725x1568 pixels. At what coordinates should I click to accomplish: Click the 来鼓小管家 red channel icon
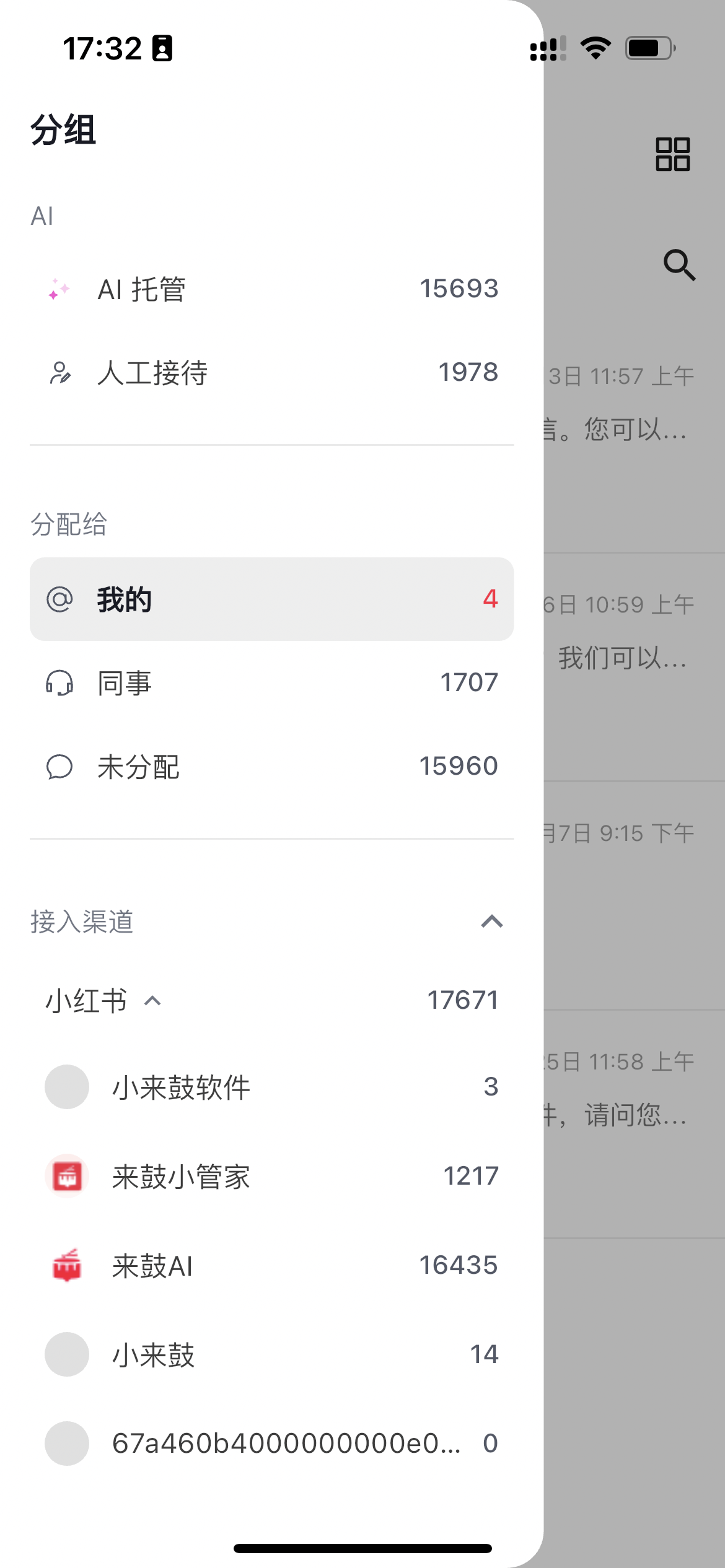pos(67,1175)
